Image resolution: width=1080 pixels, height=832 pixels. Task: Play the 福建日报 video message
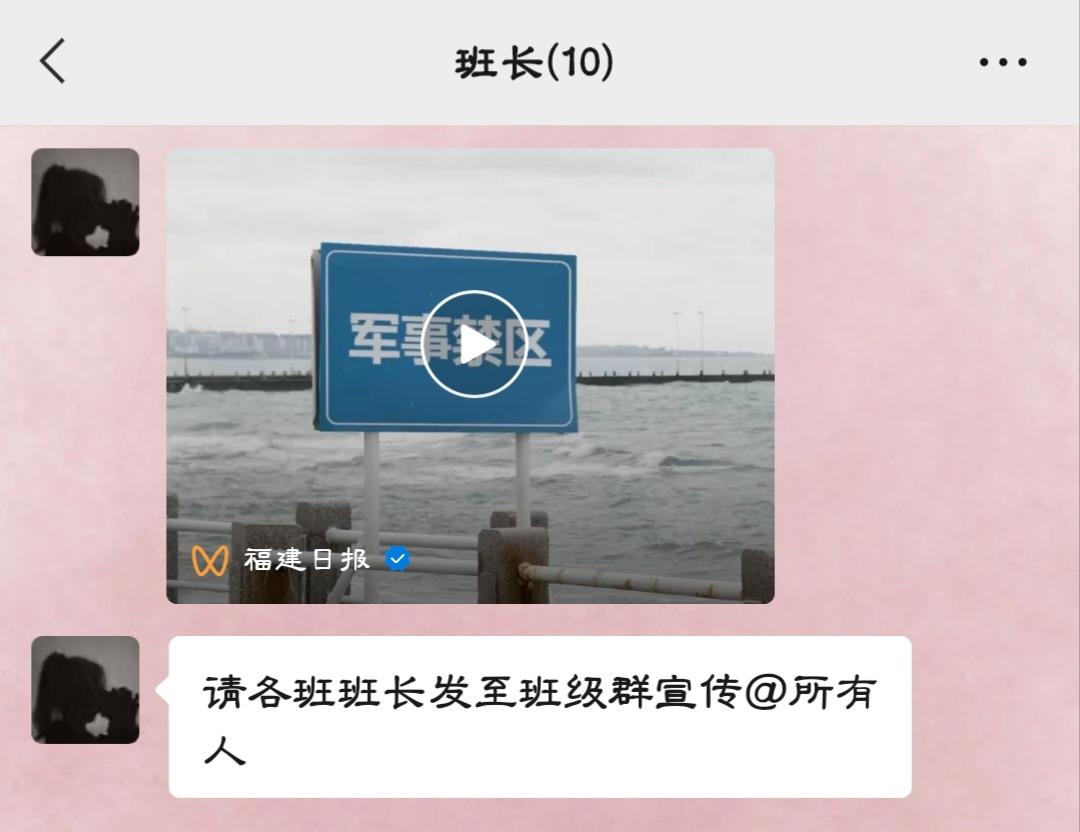[474, 345]
